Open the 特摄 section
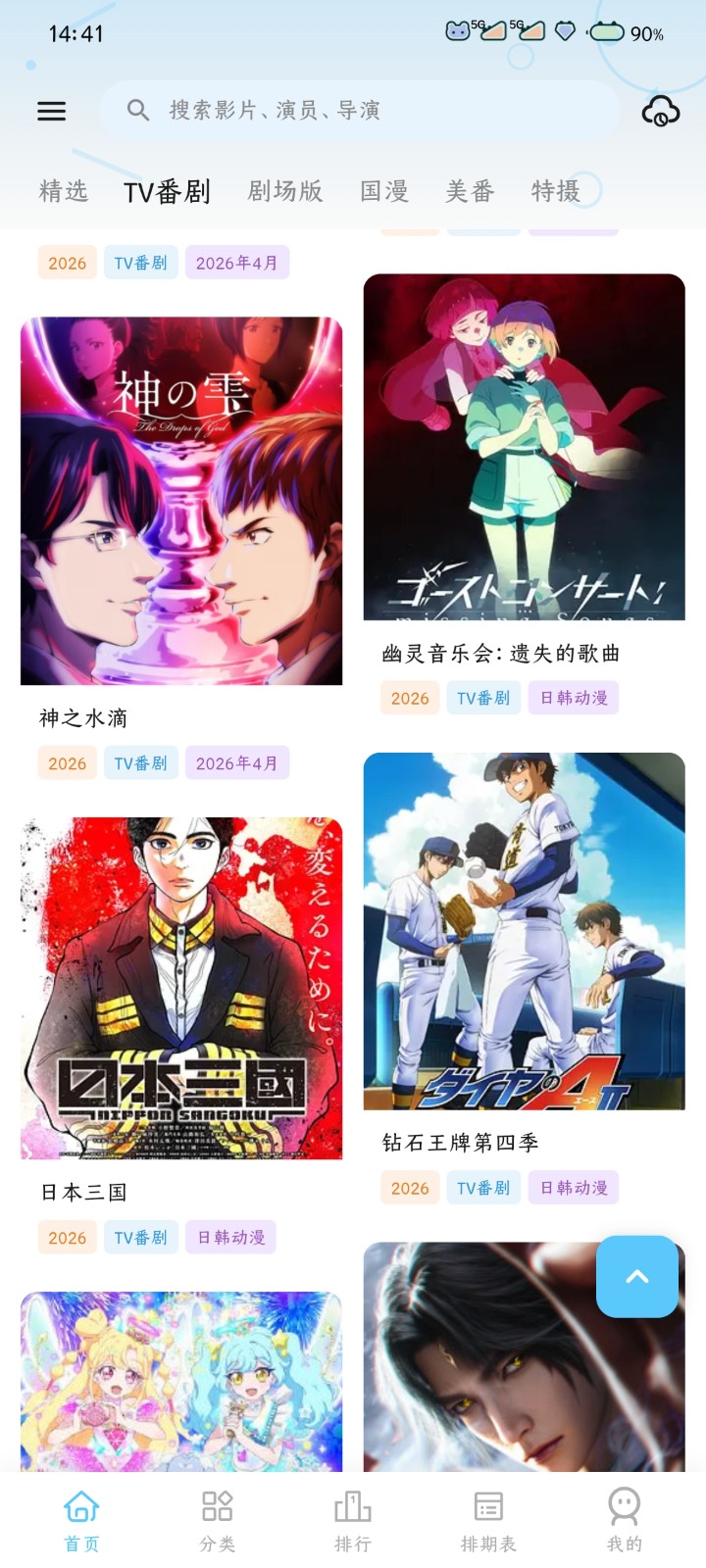The image size is (706, 1568). coord(553,192)
